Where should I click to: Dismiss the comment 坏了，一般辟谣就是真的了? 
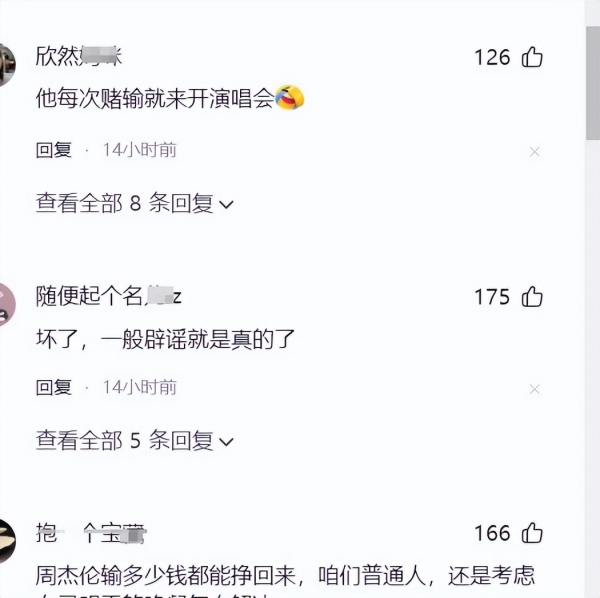pos(535,389)
